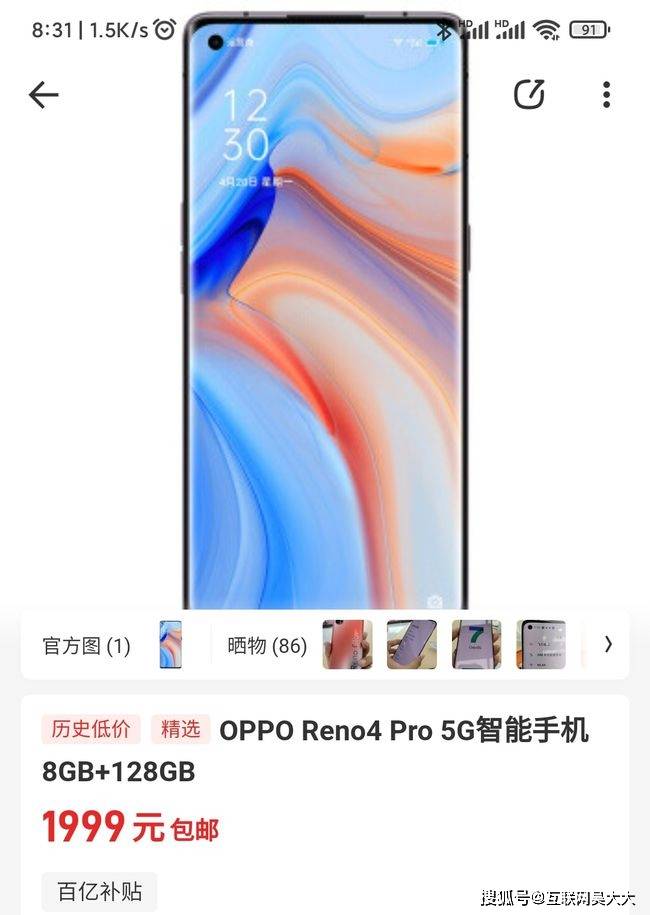View the third 晒物 user photo
The height and width of the screenshot is (915, 650).
click(476, 645)
